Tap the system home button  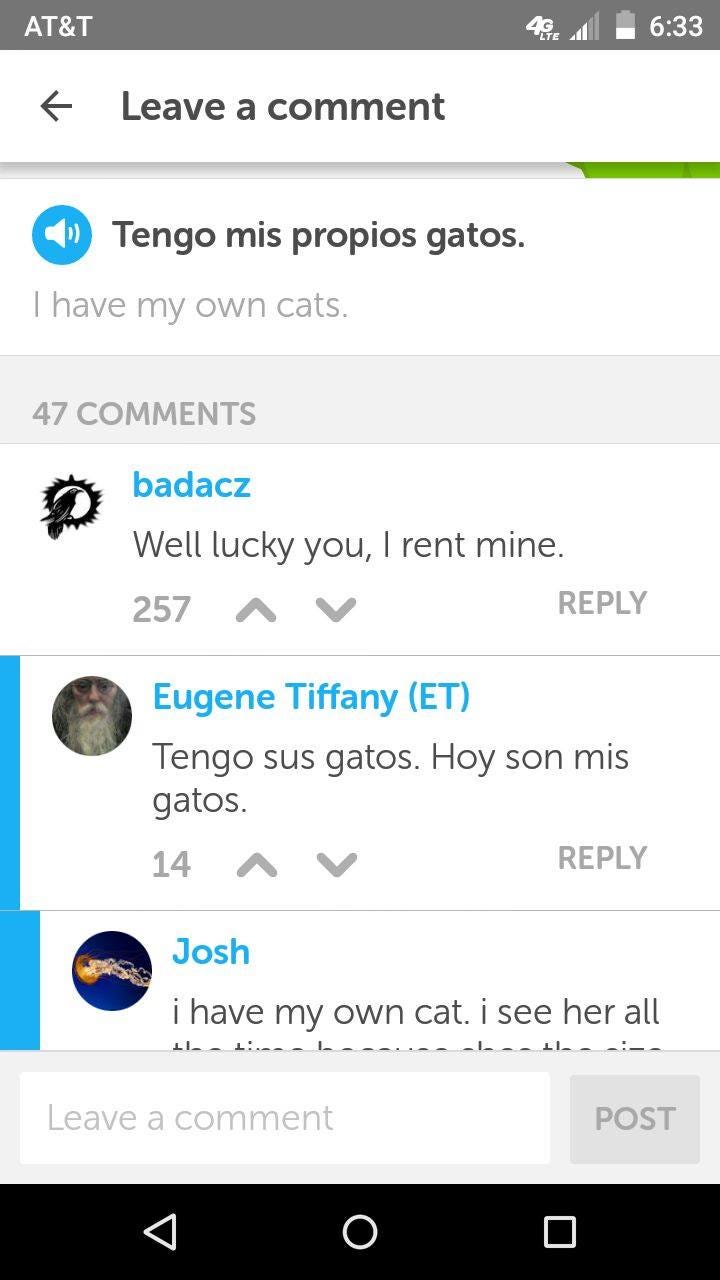360,1232
